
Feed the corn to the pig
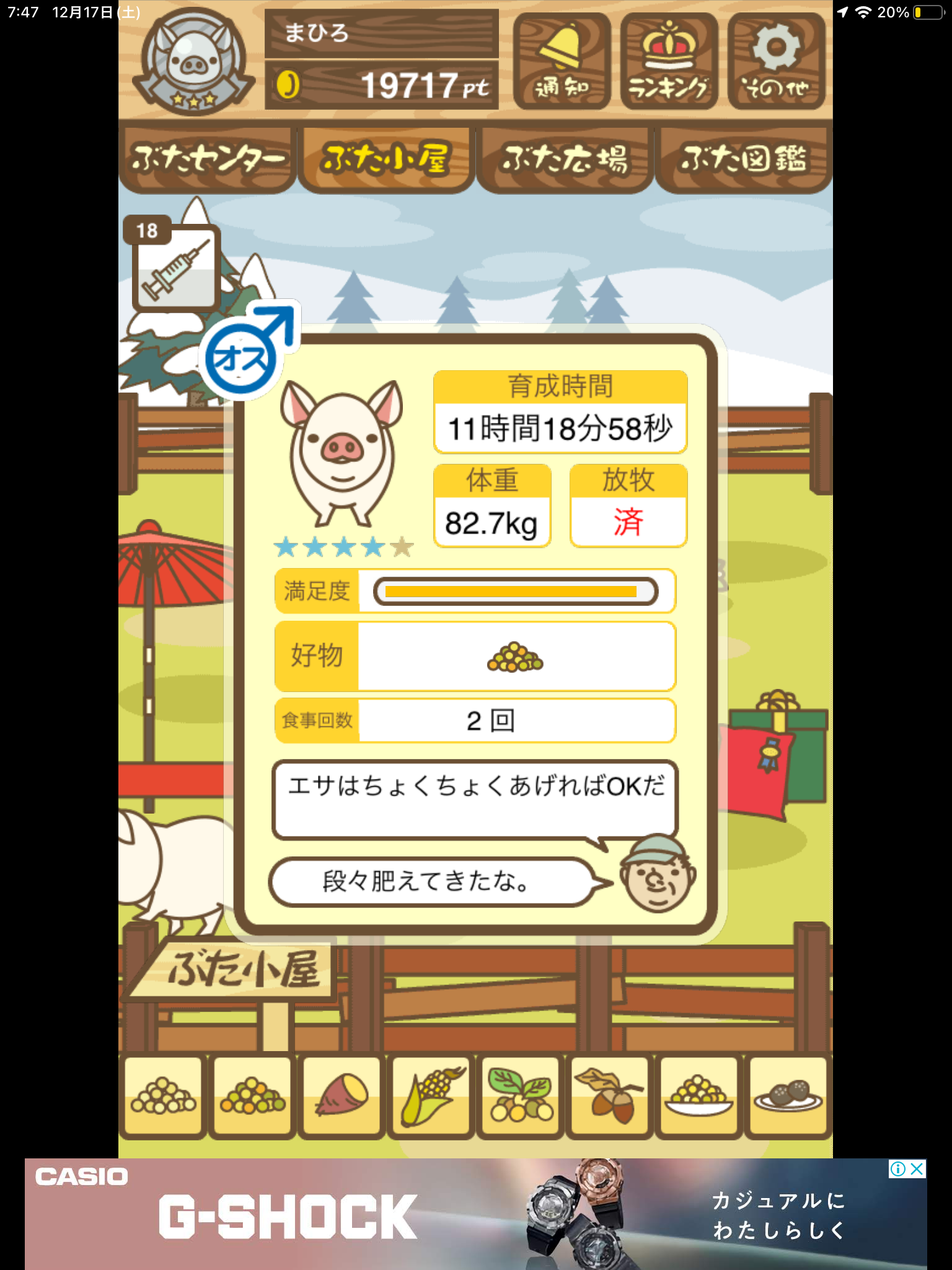(431, 1098)
